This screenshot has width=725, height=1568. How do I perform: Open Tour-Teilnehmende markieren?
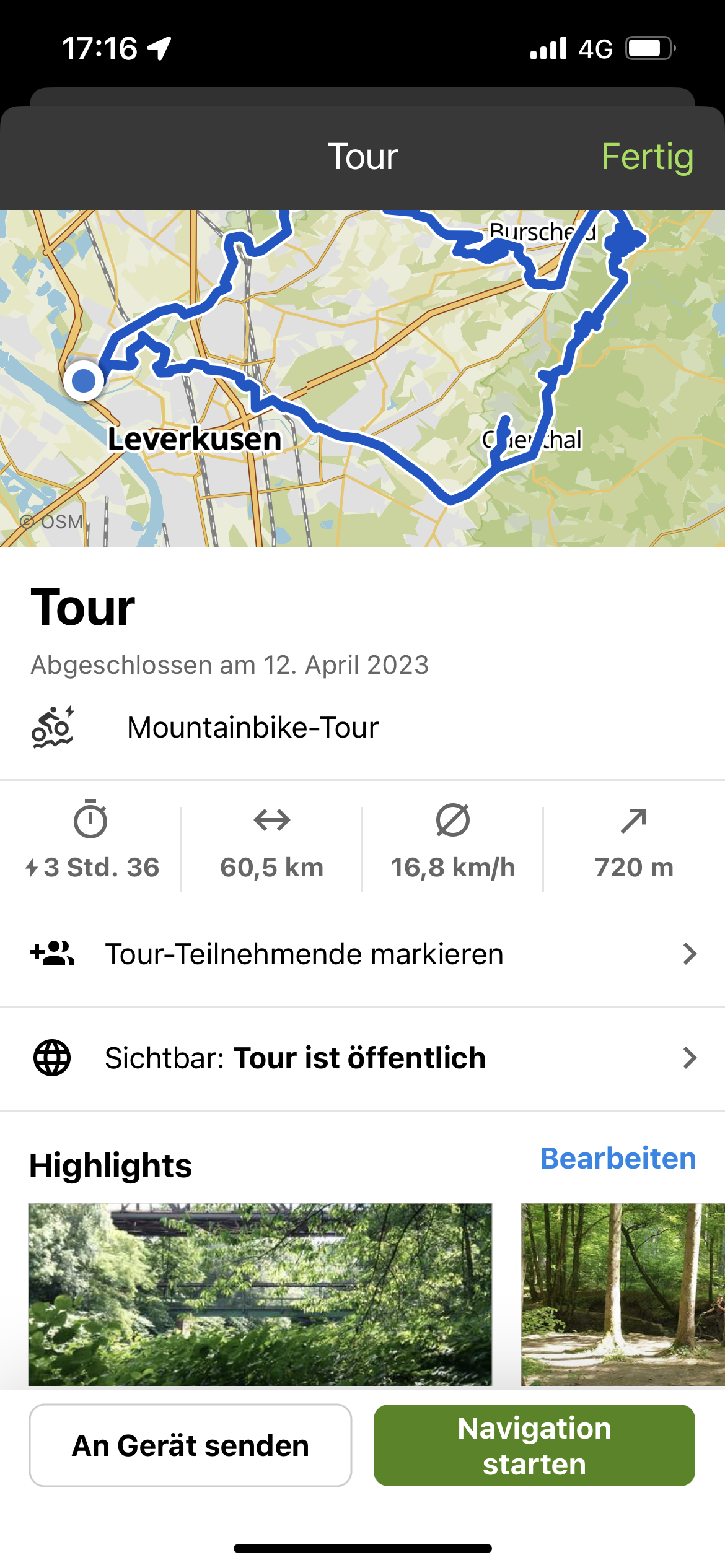pos(362,954)
